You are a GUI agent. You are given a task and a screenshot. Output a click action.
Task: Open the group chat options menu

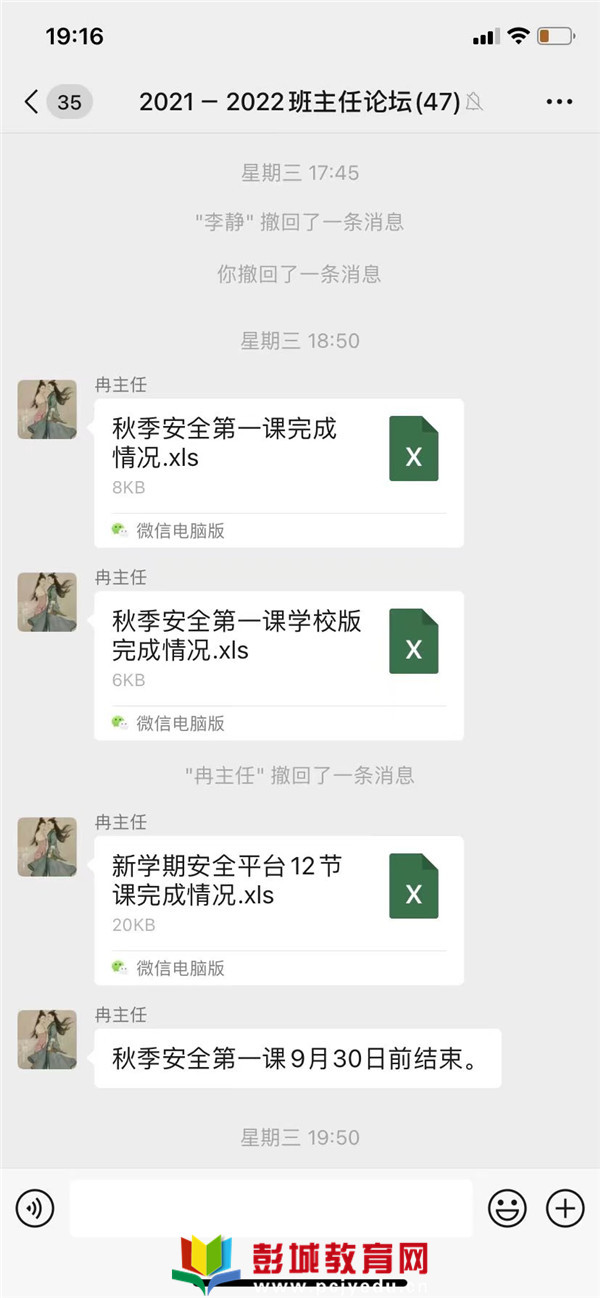(x=559, y=101)
